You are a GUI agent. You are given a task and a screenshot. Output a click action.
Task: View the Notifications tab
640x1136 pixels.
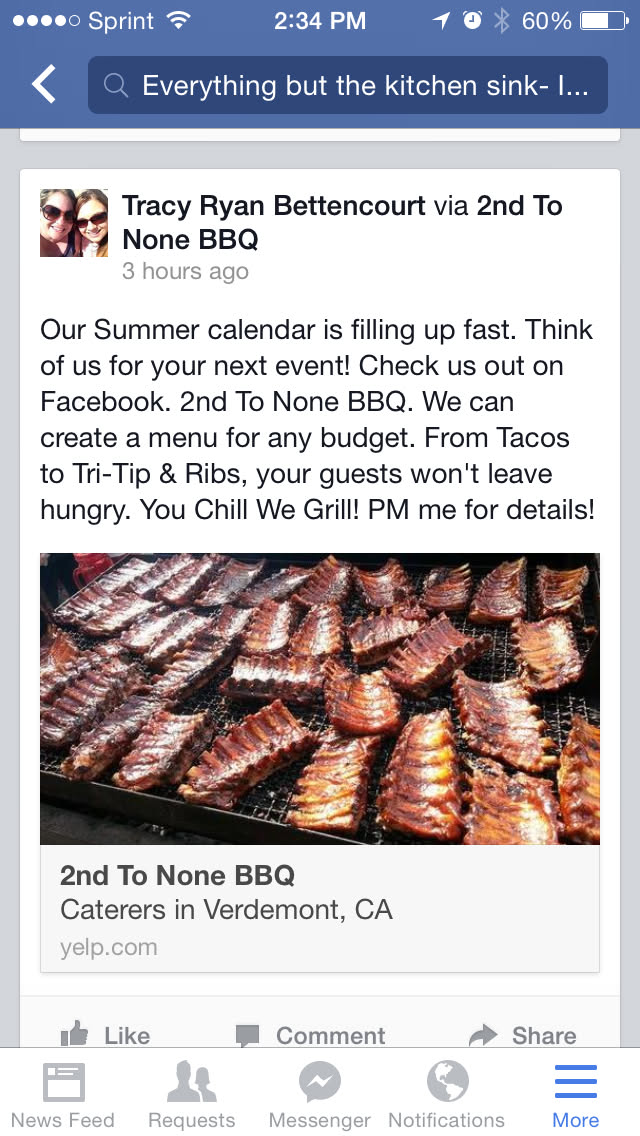coord(446,1095)
